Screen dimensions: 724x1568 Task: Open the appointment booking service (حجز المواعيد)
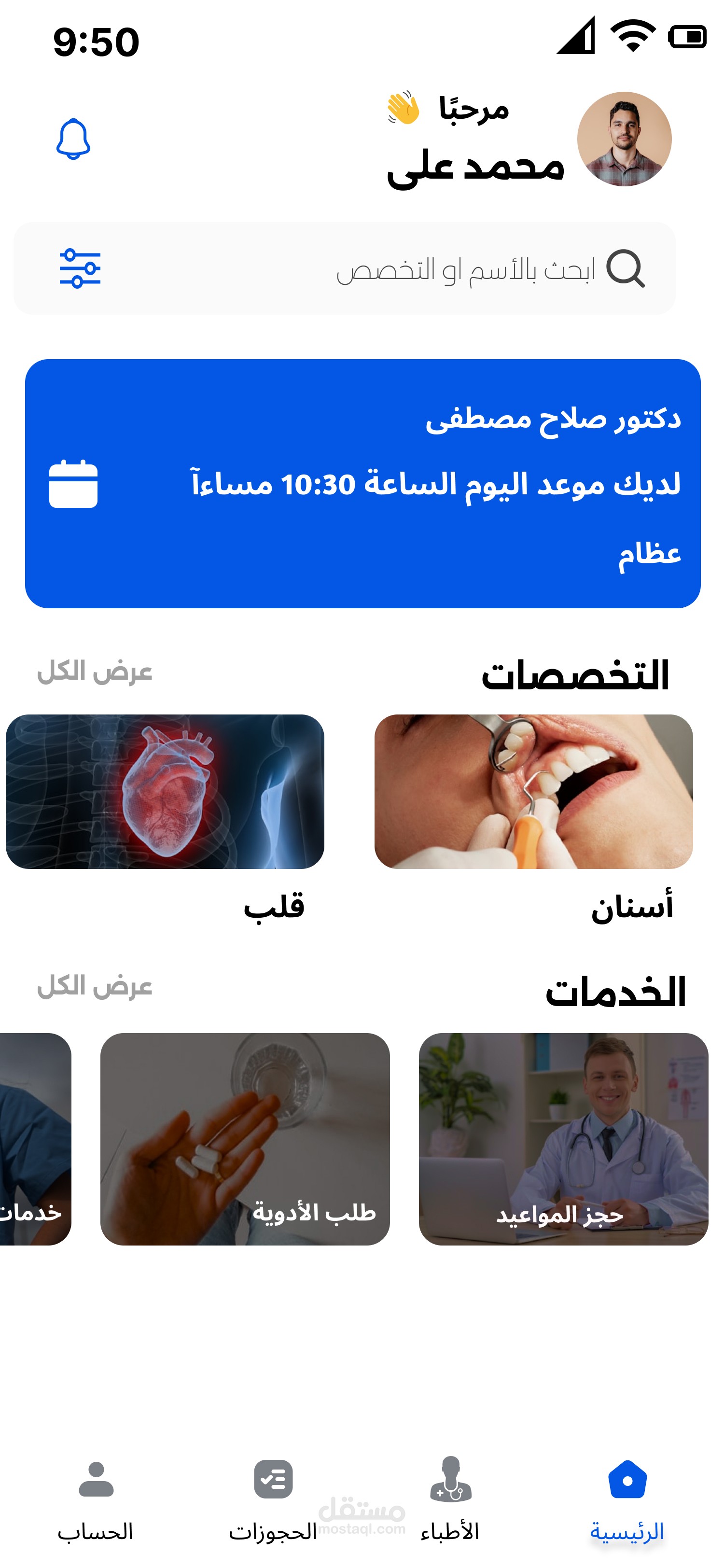[x=563, y=1139]
